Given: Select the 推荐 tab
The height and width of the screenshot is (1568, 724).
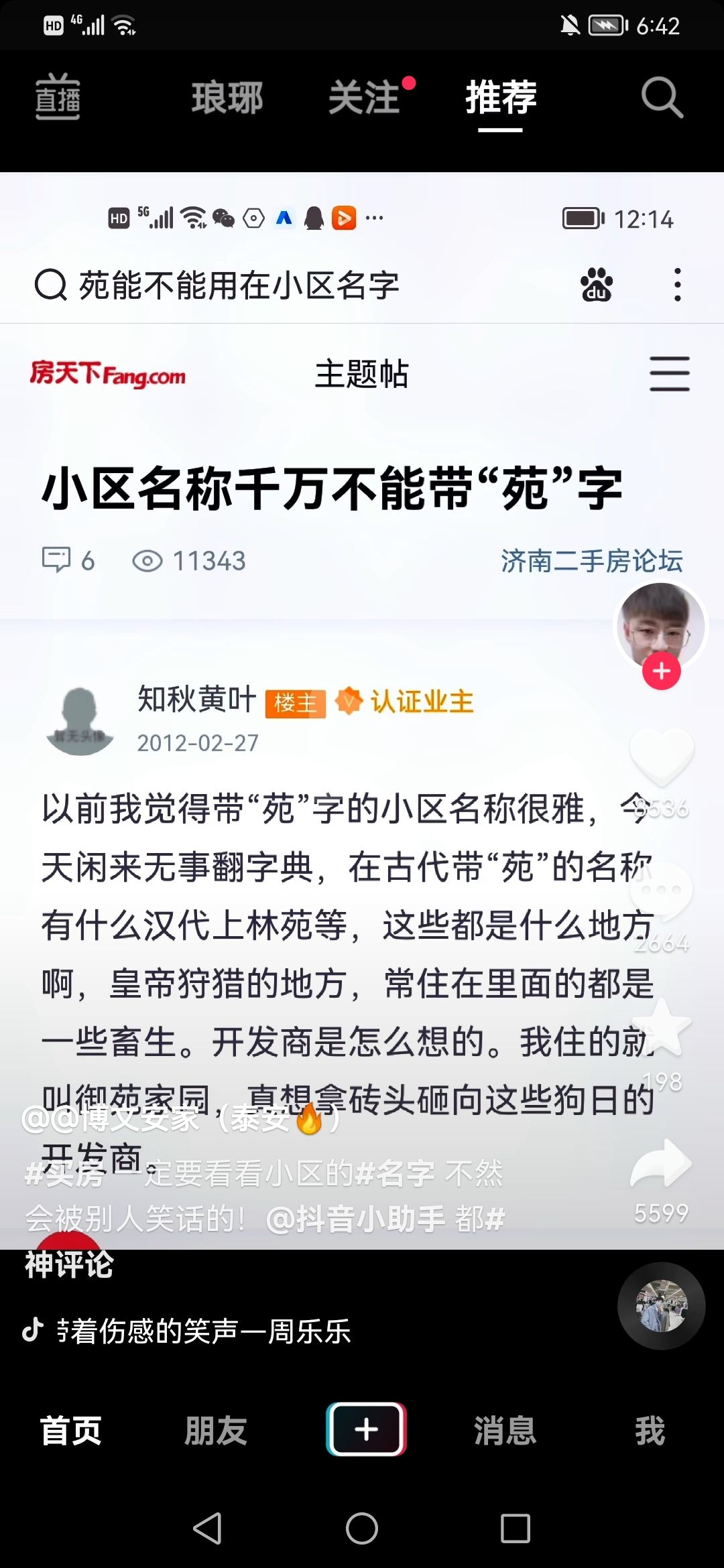Looking at the screenshot, I should pos(501,98).
